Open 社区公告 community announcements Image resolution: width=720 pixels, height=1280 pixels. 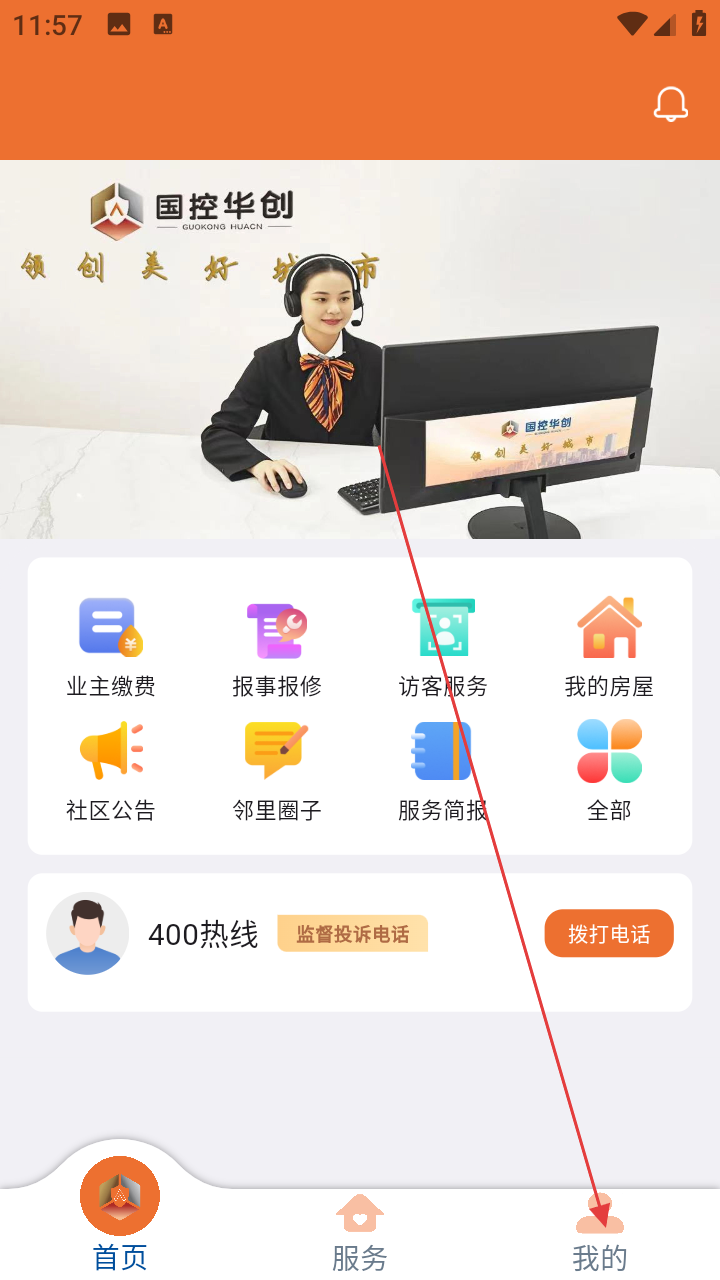[x=111, y=771]
